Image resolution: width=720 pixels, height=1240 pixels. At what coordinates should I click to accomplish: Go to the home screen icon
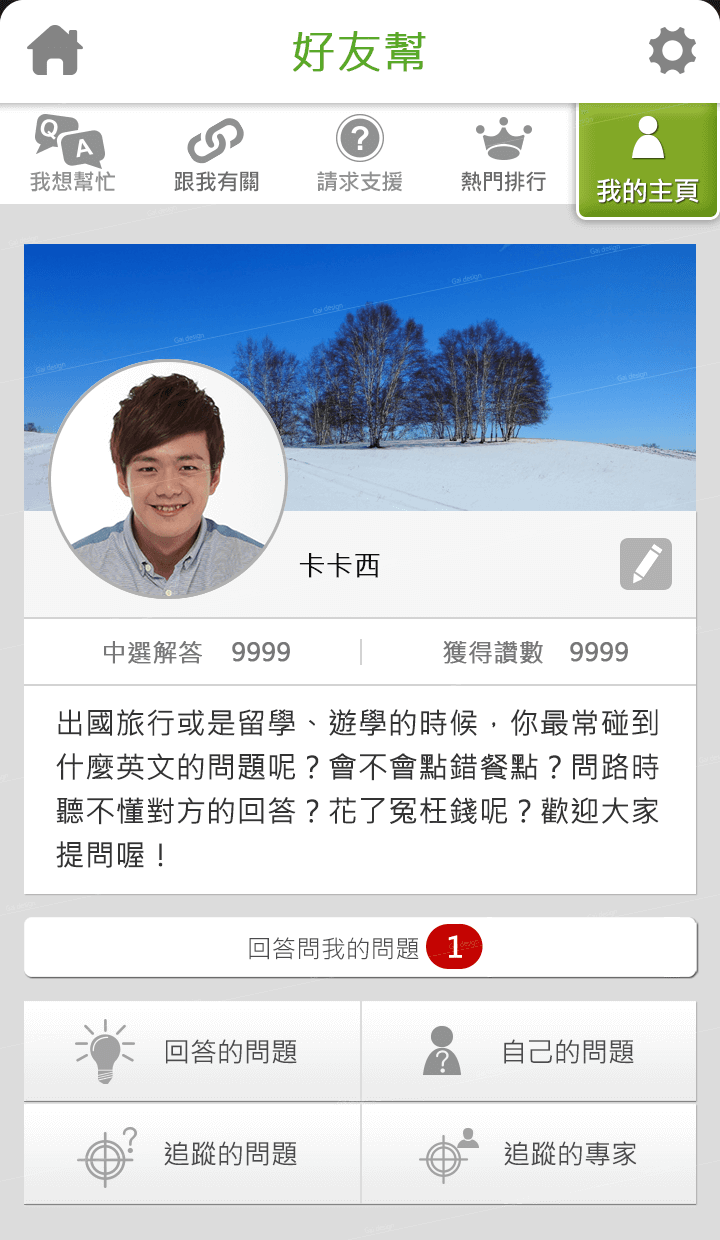(x=55, y=50)
